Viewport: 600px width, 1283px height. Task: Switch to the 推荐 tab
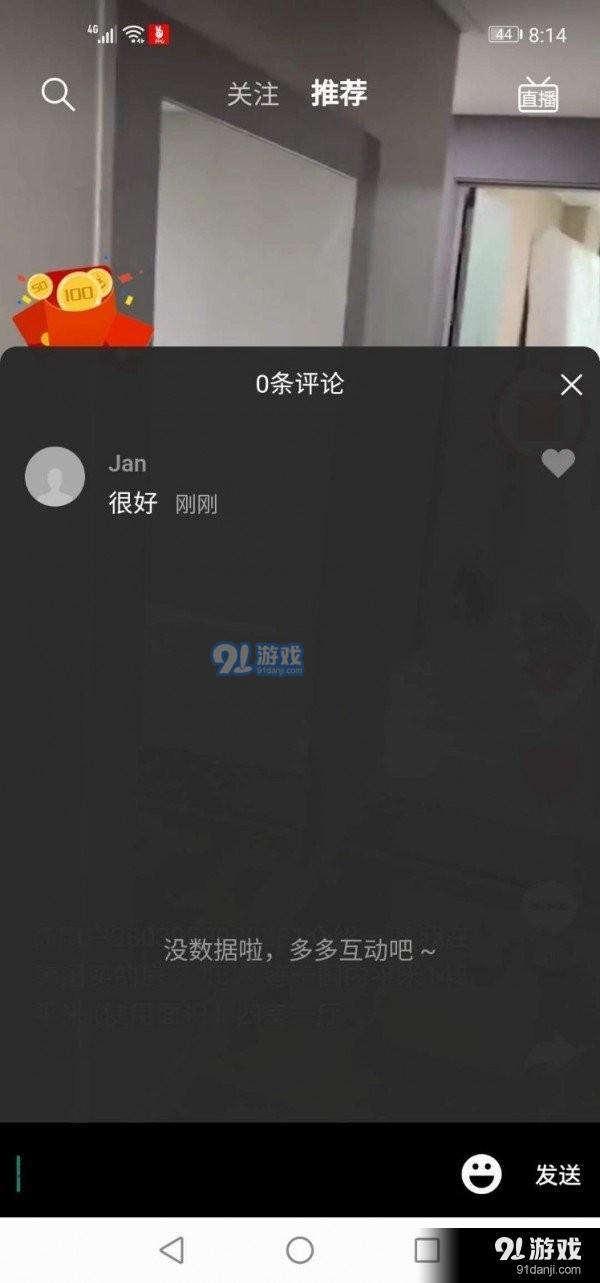[339, 94]
